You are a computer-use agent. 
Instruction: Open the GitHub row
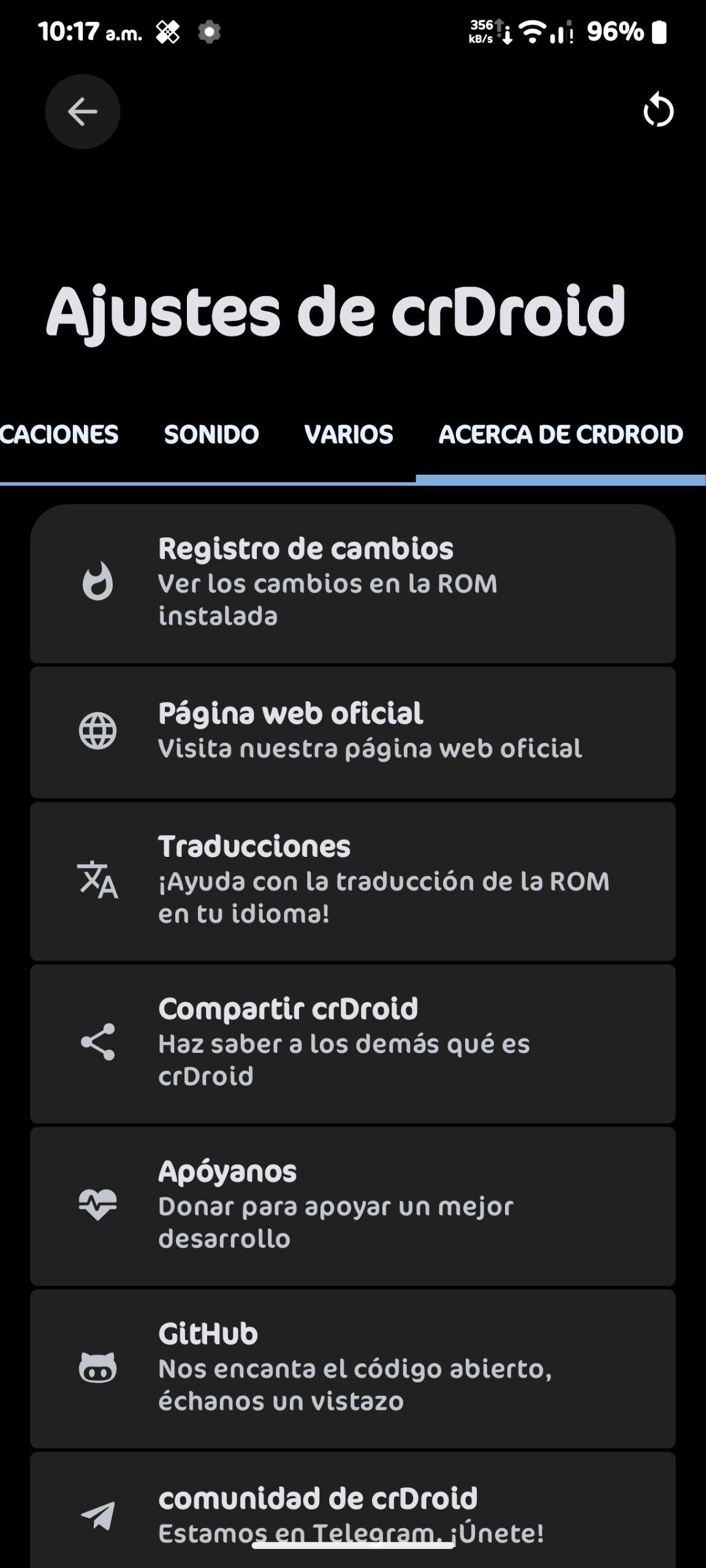[x=353, y=1367]
